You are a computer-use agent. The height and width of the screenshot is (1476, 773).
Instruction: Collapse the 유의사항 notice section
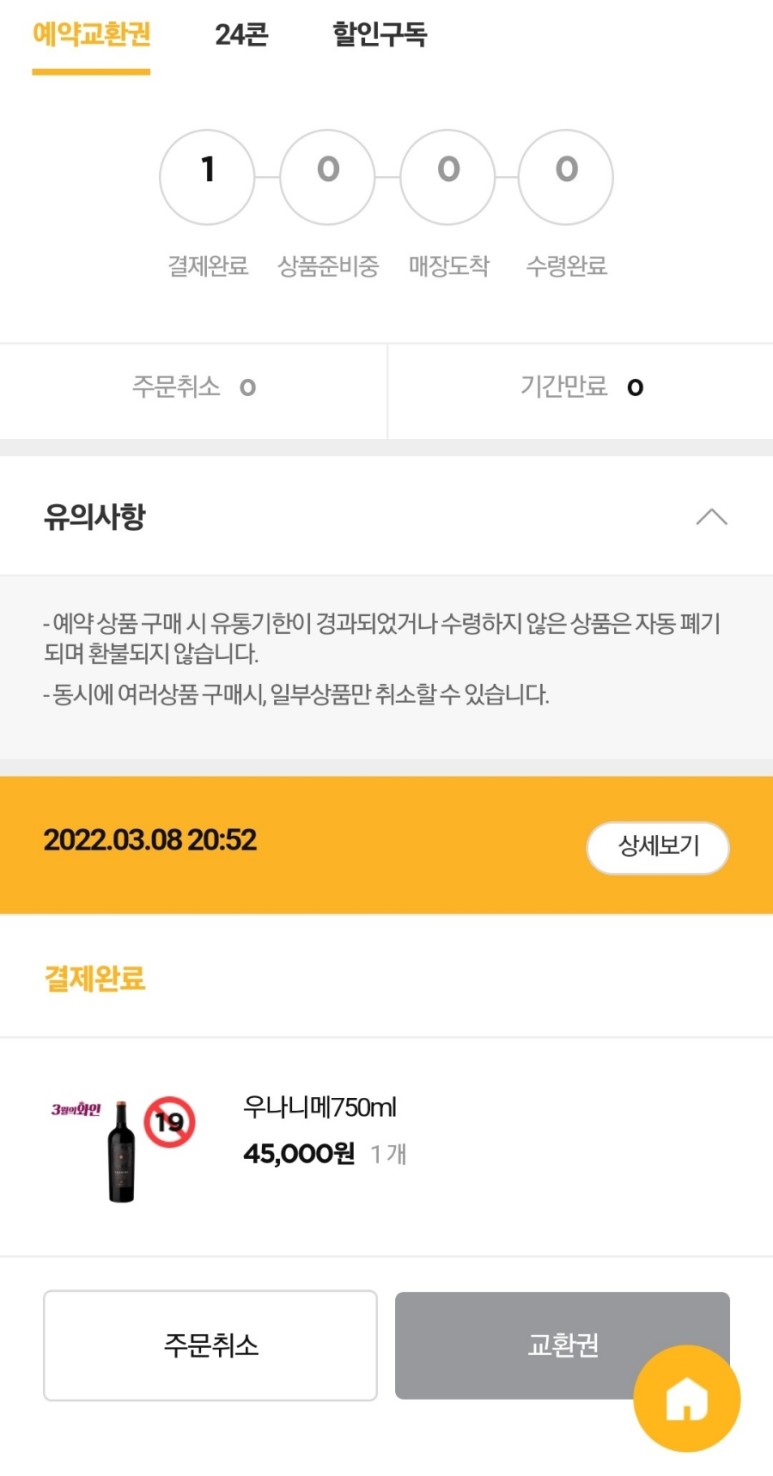click(x=712, y=516)
